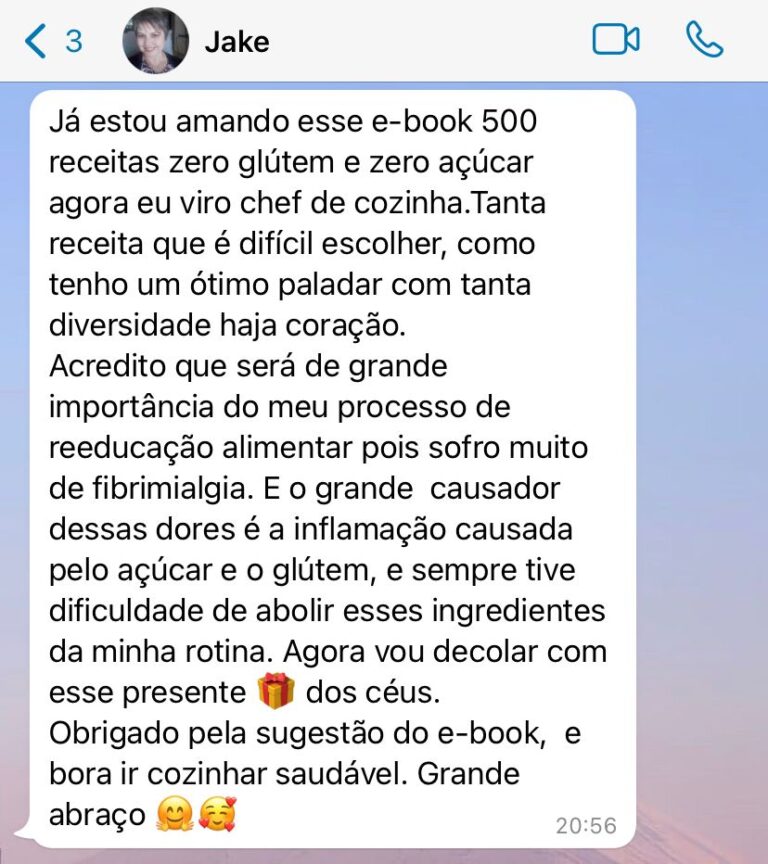The height and width of the screenshot is (864, 768).
Task: Start a voice call with Jake
Action: point(704,40)
